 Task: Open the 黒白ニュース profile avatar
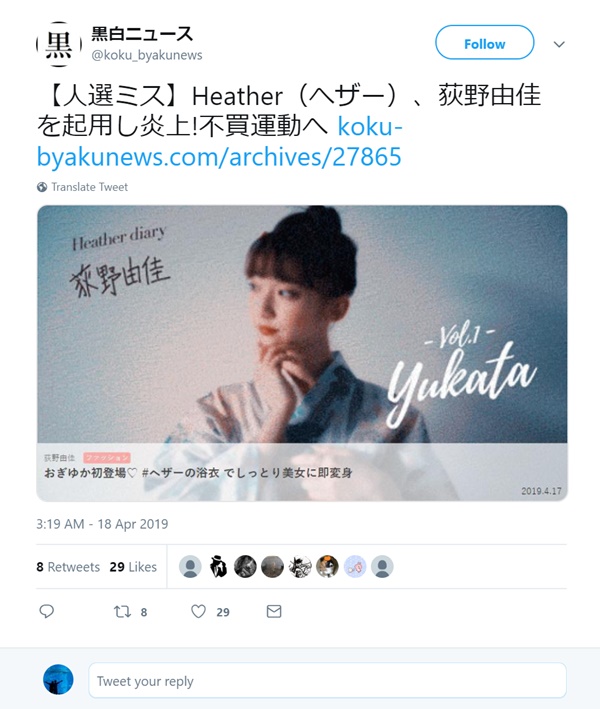tap(58, 44)
